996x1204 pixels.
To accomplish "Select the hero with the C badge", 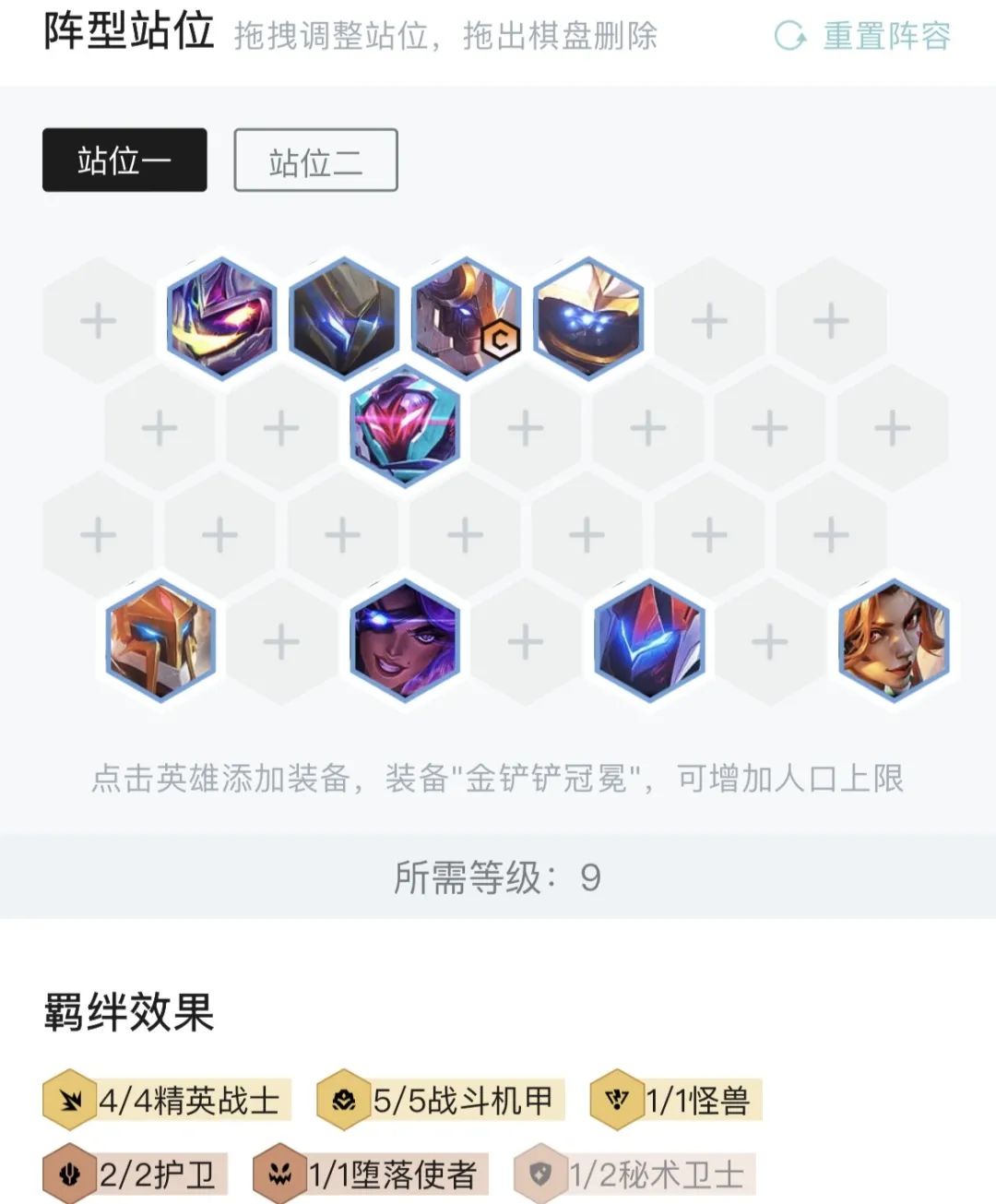I will (x=466, y=319).
